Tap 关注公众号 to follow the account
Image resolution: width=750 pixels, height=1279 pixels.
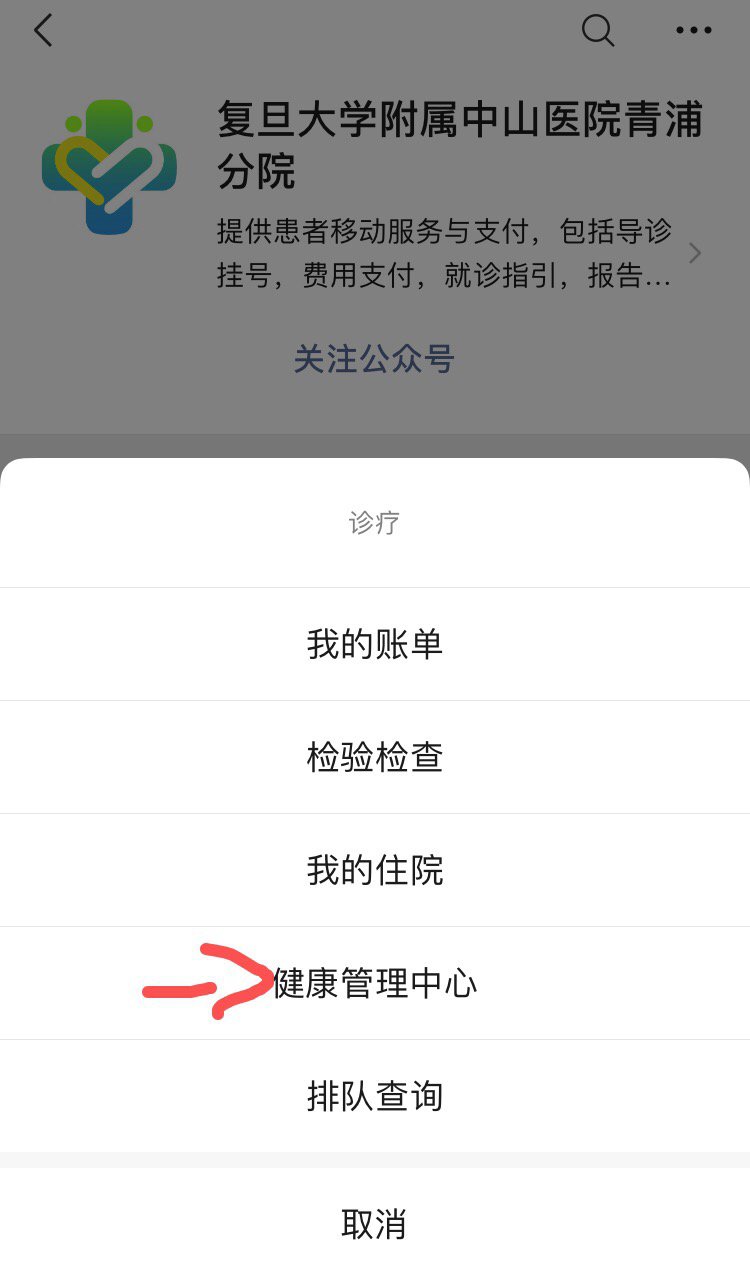pyautogui.click(x=374, y=358)
